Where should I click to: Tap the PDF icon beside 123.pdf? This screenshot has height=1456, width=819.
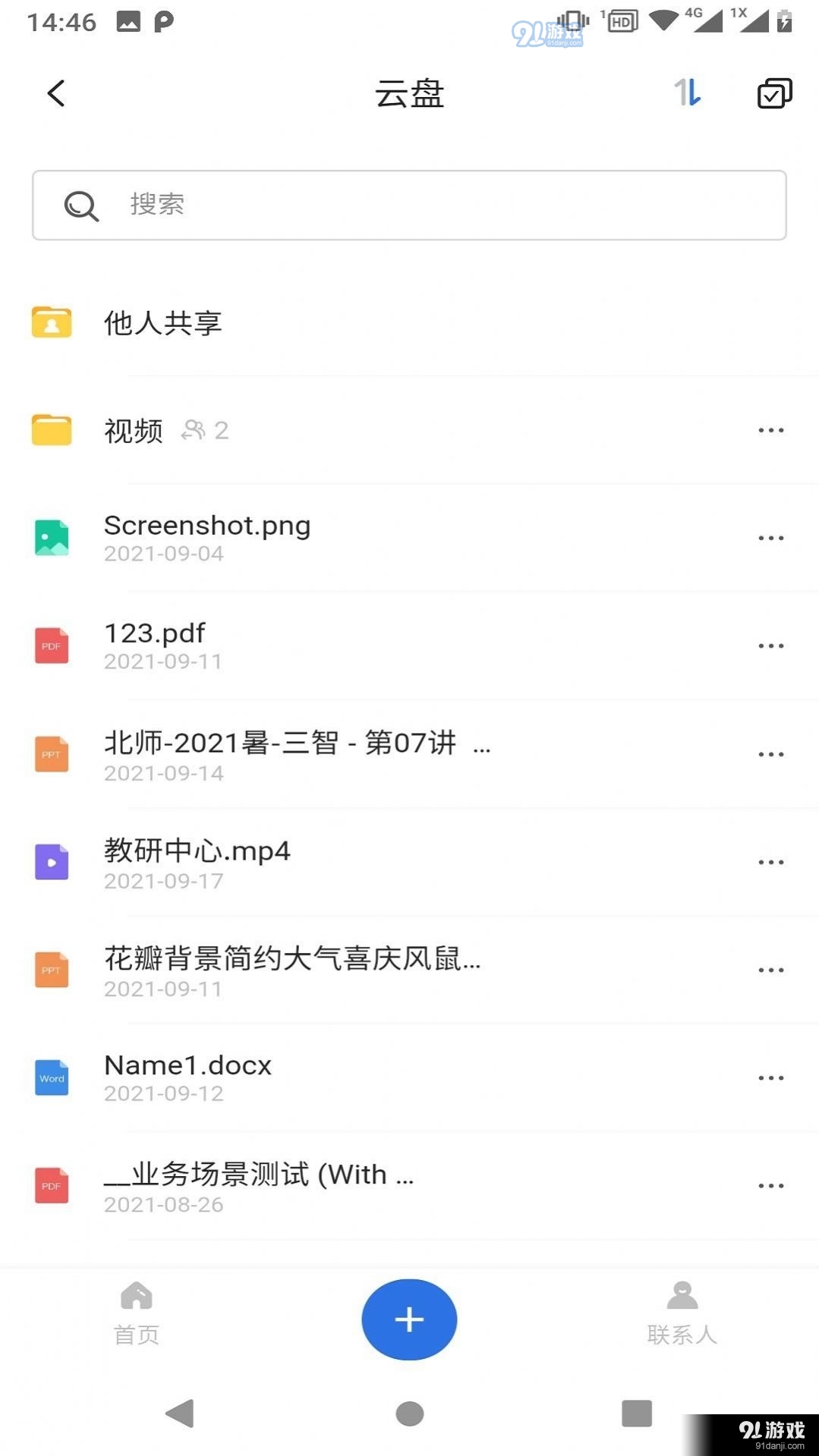pyautogui.click(x=51, y=646)
